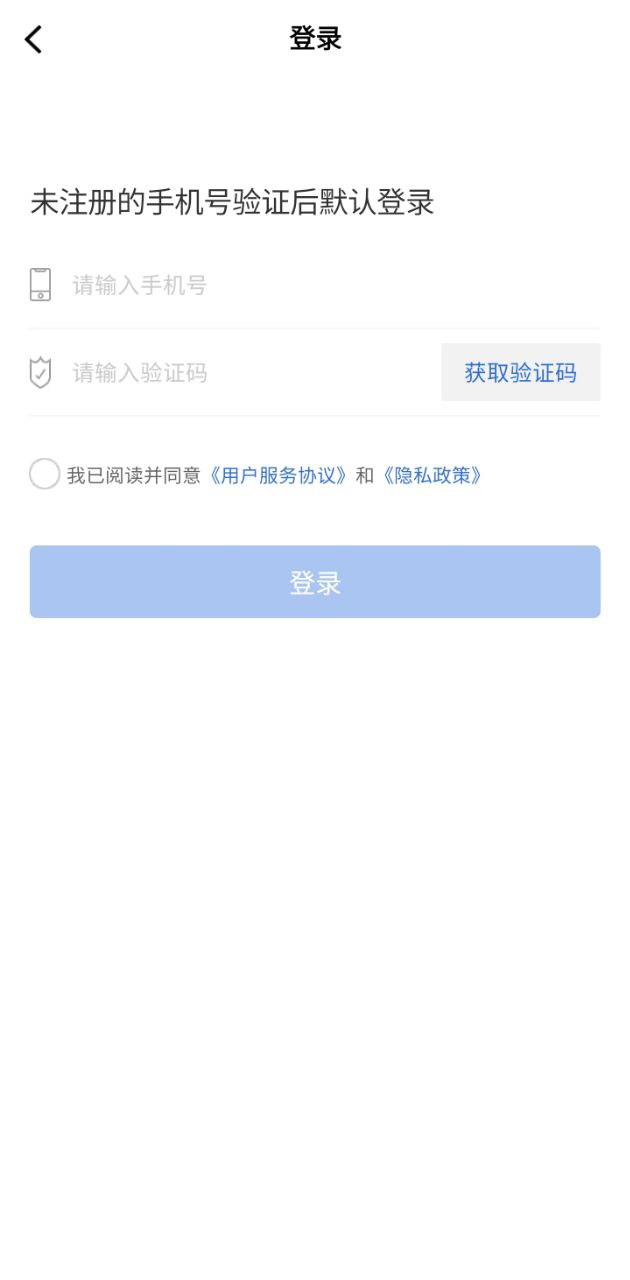Image resolution: width=630 pixels, height=1280 pixels.
Task: Open the 《用户服务协议》 link
Action: tap(279, 476)
